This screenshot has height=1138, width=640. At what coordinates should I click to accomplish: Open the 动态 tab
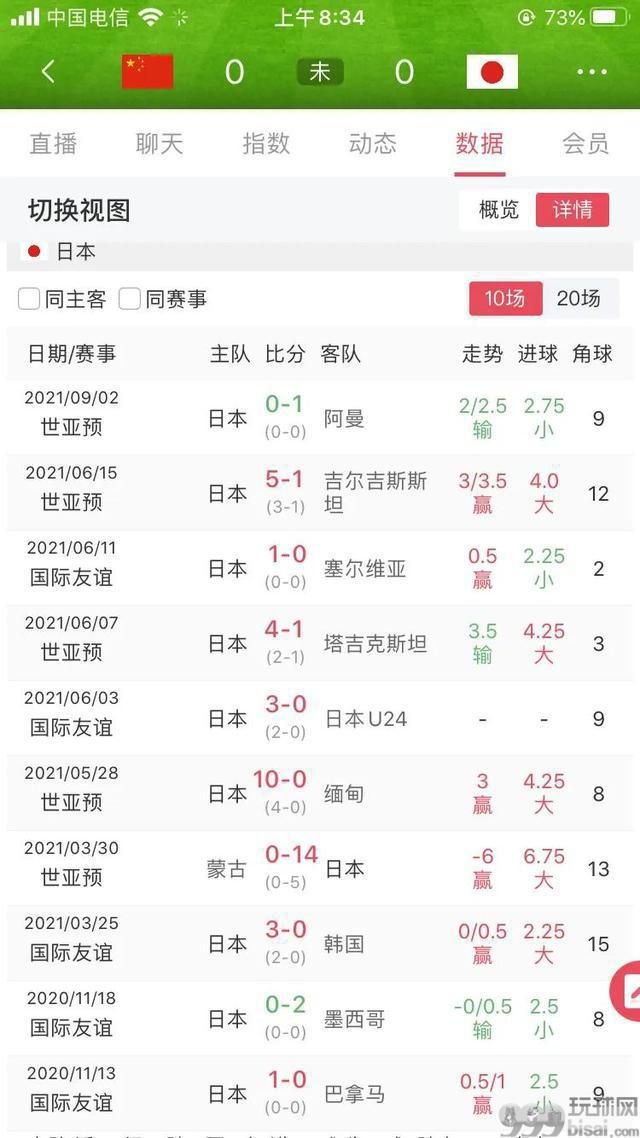coord(372,144)
